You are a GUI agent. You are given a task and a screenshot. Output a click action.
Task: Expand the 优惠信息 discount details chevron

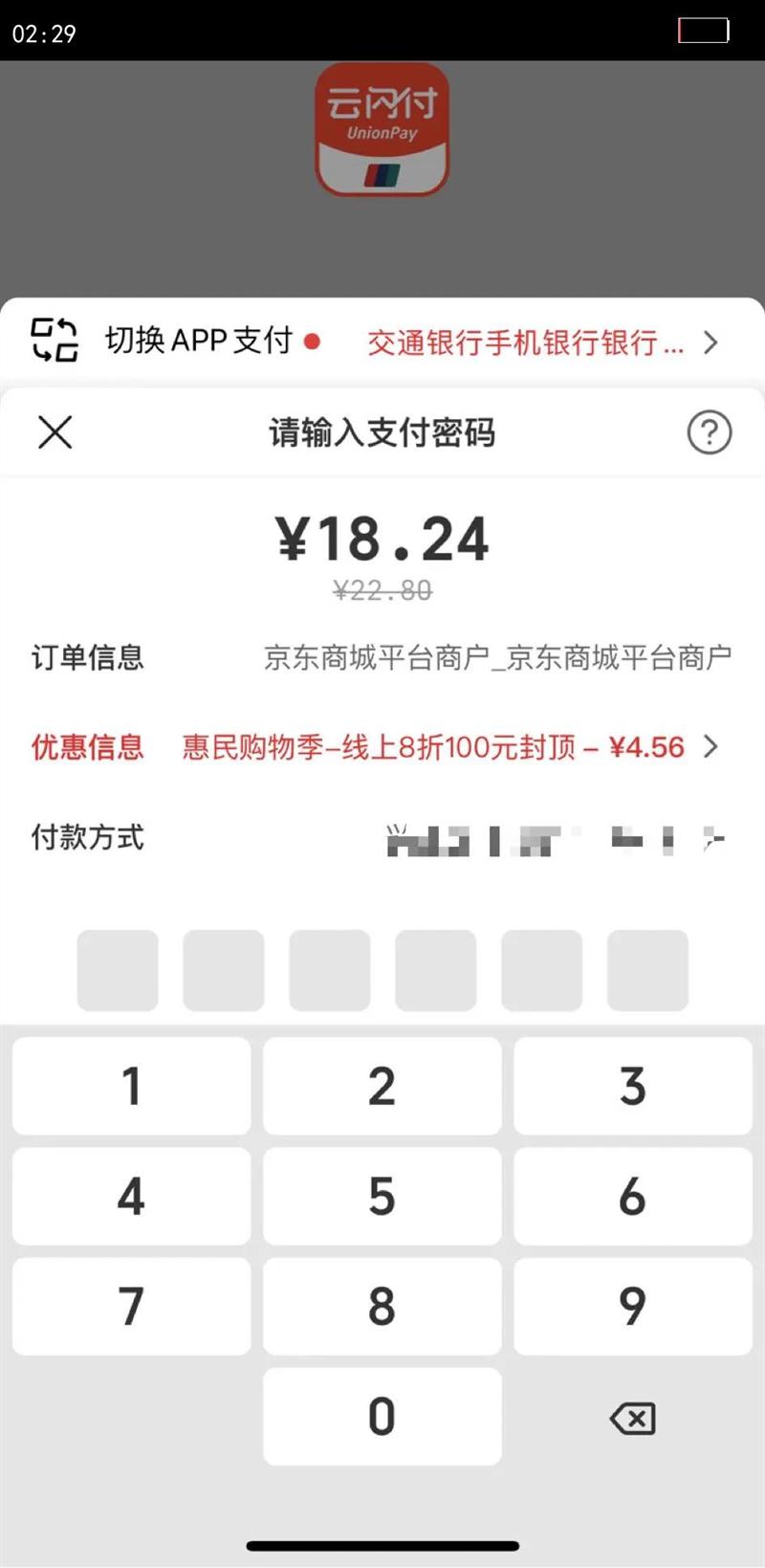coord(711,747)
